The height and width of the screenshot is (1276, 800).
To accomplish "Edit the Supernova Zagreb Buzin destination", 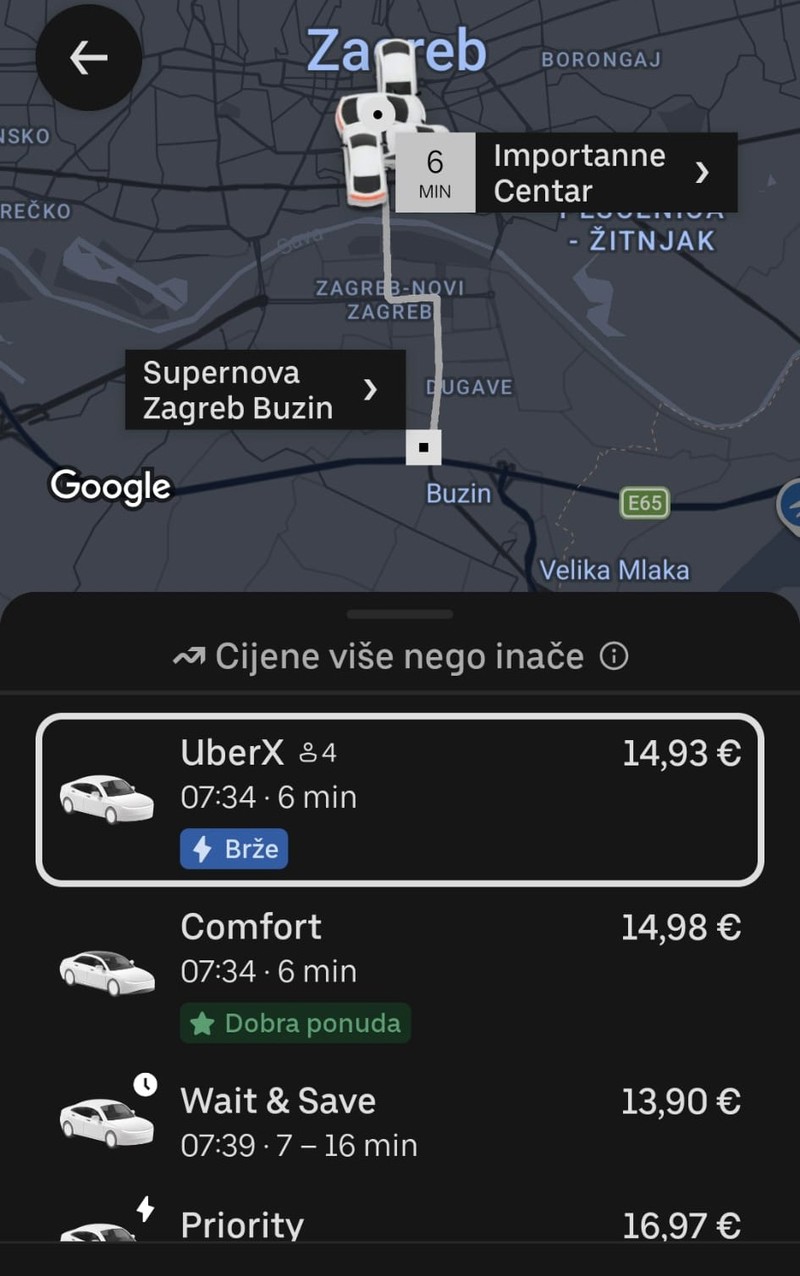I will click(265, 390).
